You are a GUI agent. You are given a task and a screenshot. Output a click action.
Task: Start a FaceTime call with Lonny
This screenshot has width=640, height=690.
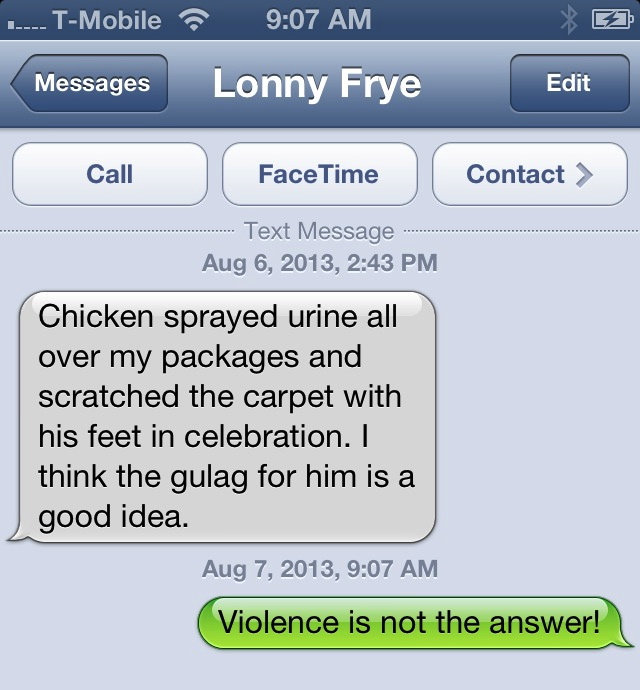(320, 174)
